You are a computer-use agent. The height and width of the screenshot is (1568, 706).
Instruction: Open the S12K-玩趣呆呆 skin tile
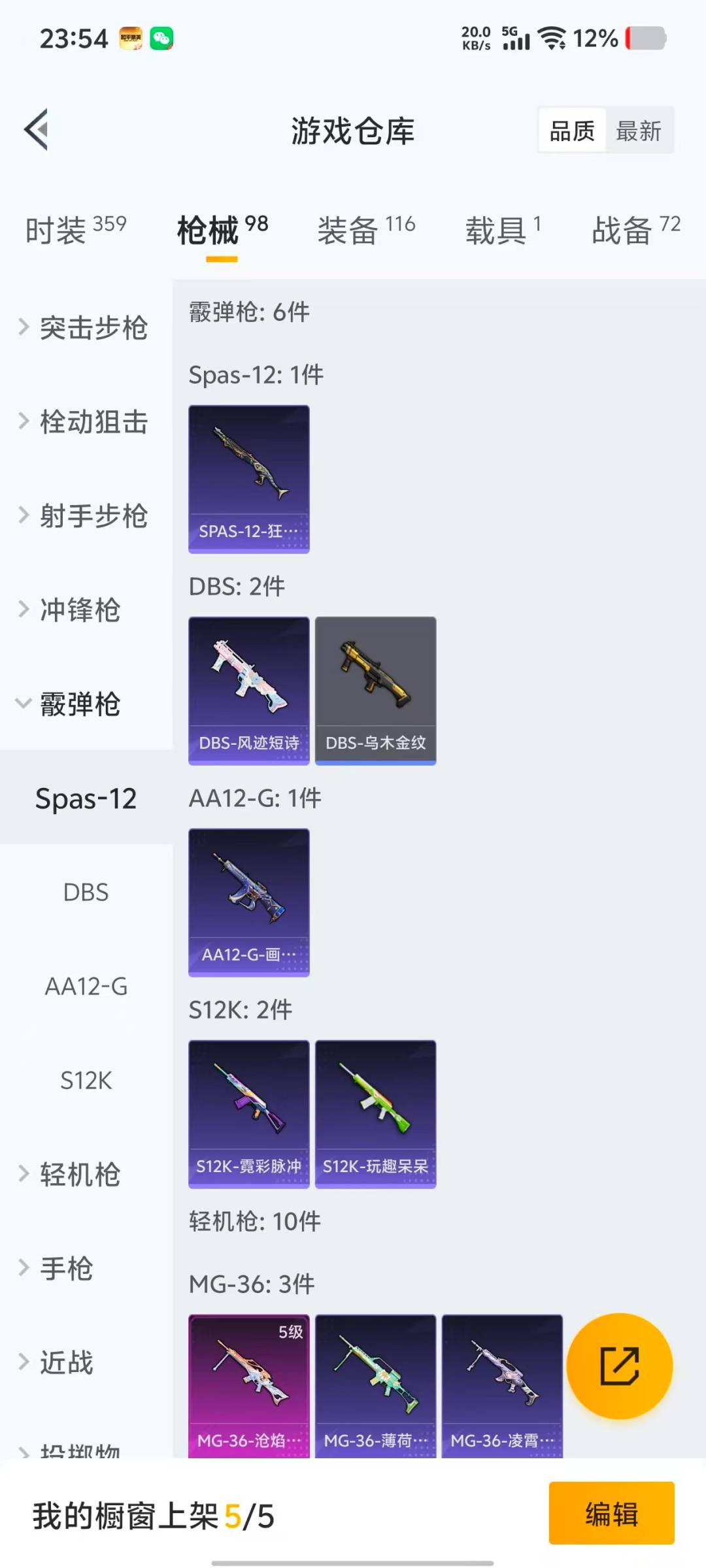375,1114
